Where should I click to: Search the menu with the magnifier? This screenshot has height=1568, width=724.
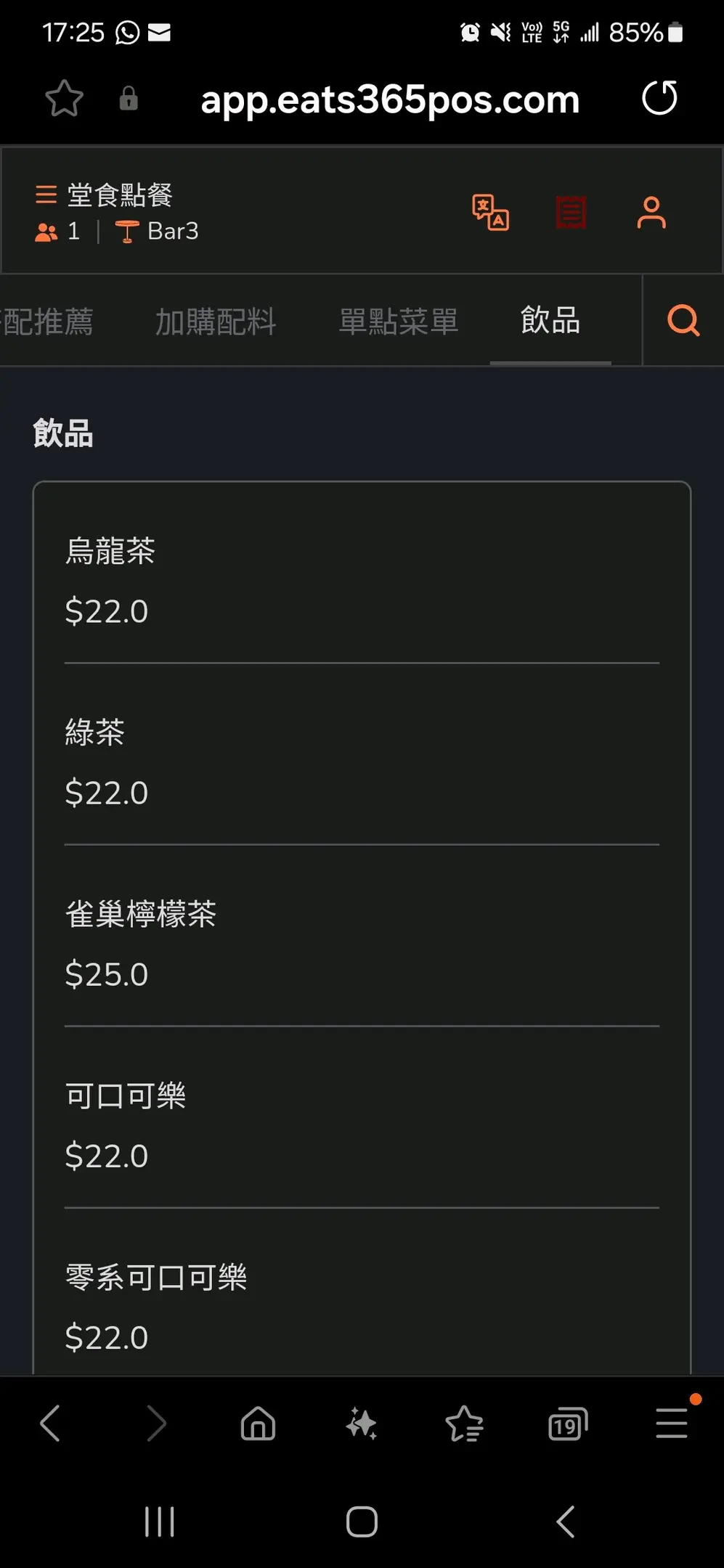(683, 320)
